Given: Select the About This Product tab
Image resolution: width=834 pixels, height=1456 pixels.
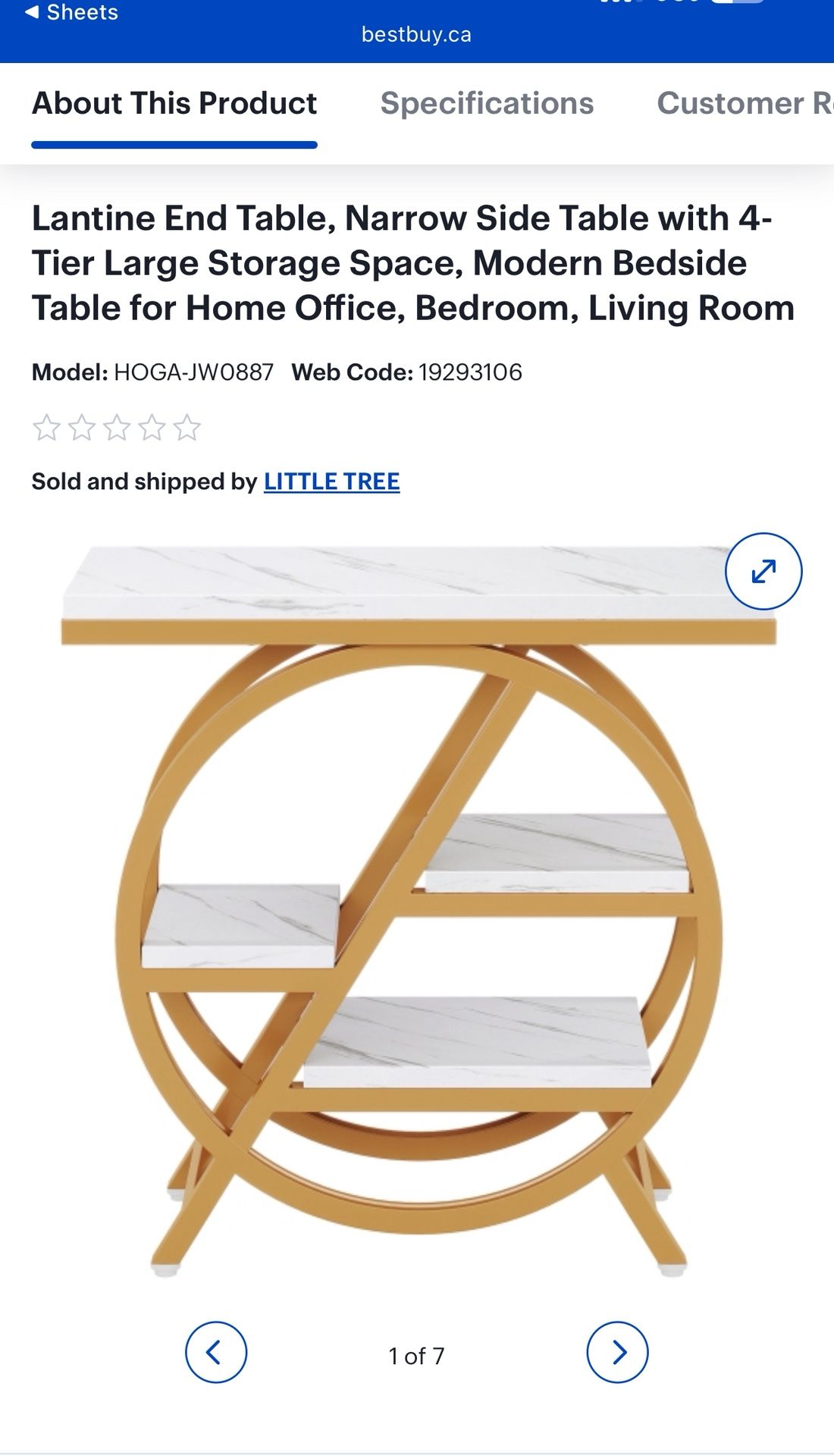Looking at the screenshot, I should (x=174, y=104).
